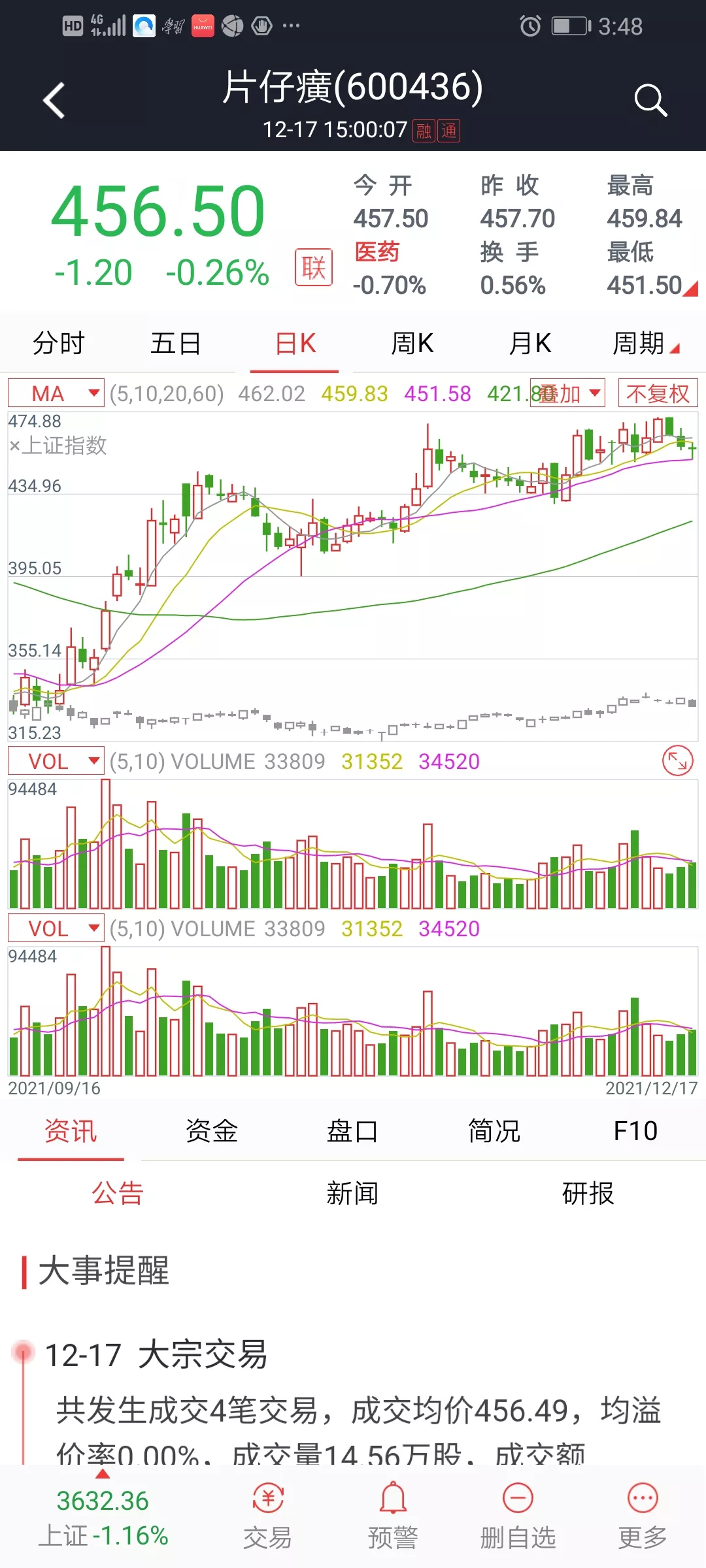
Task: Remove stock via 删自选
Action: 518,1516
